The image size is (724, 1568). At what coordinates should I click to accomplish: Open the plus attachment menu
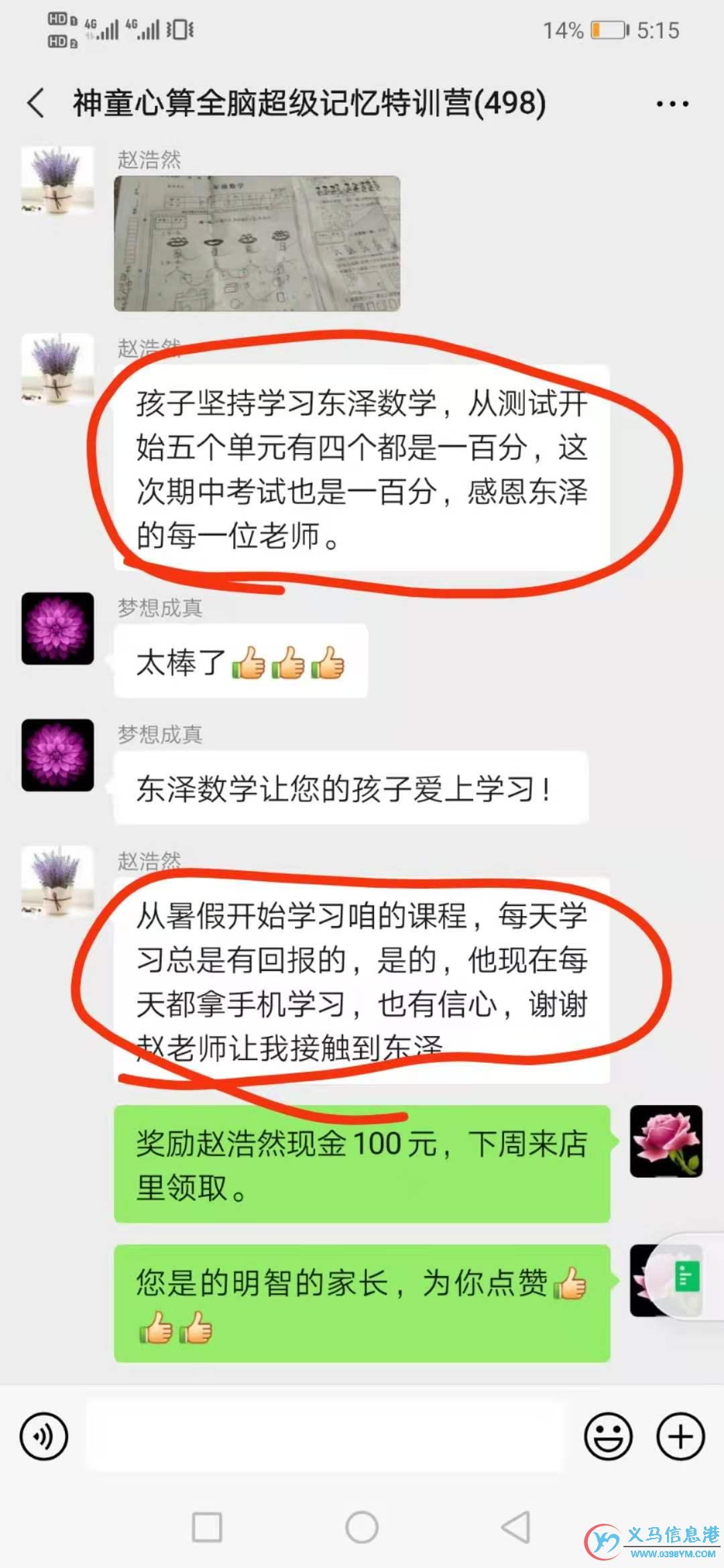coord(680,1437)
